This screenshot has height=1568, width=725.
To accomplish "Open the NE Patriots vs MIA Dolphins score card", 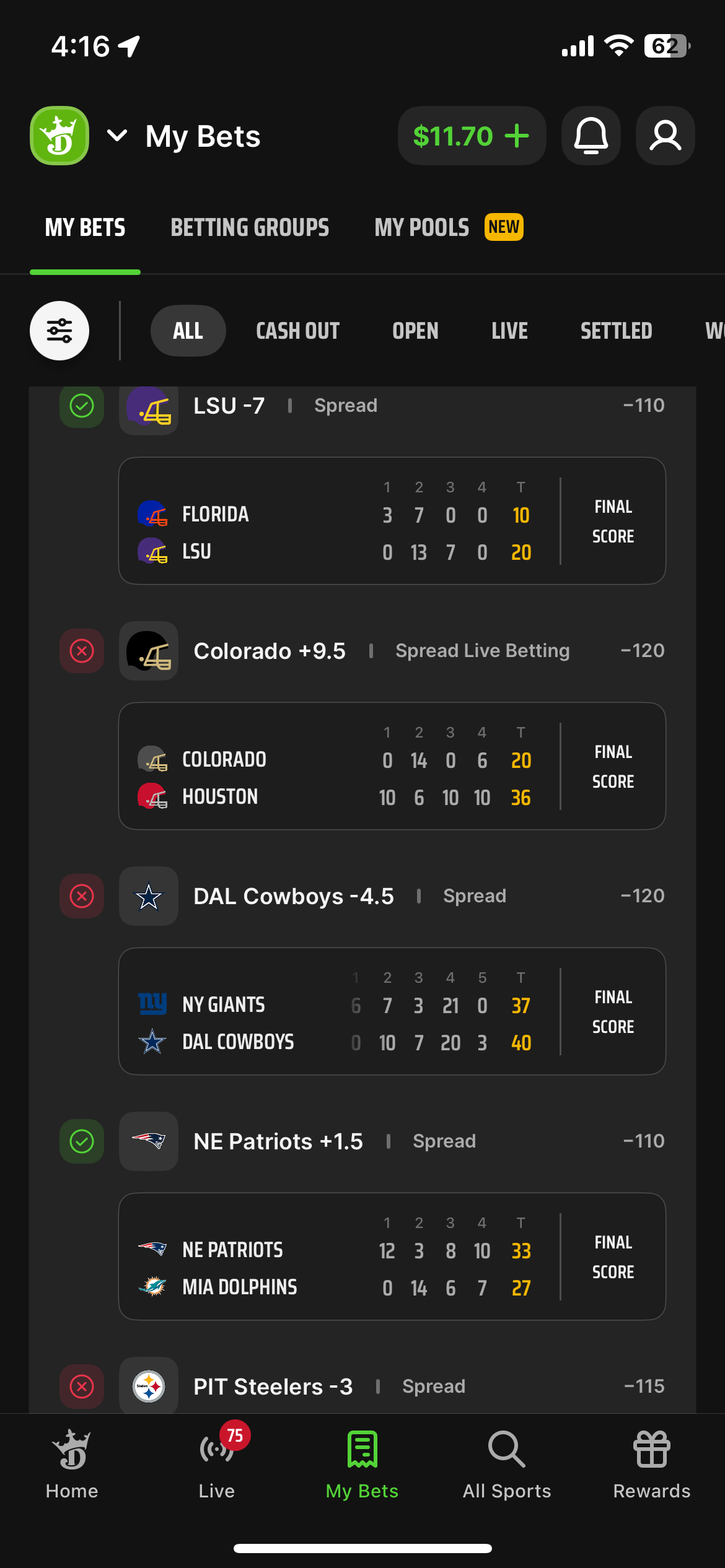I will coord(392,1257).
